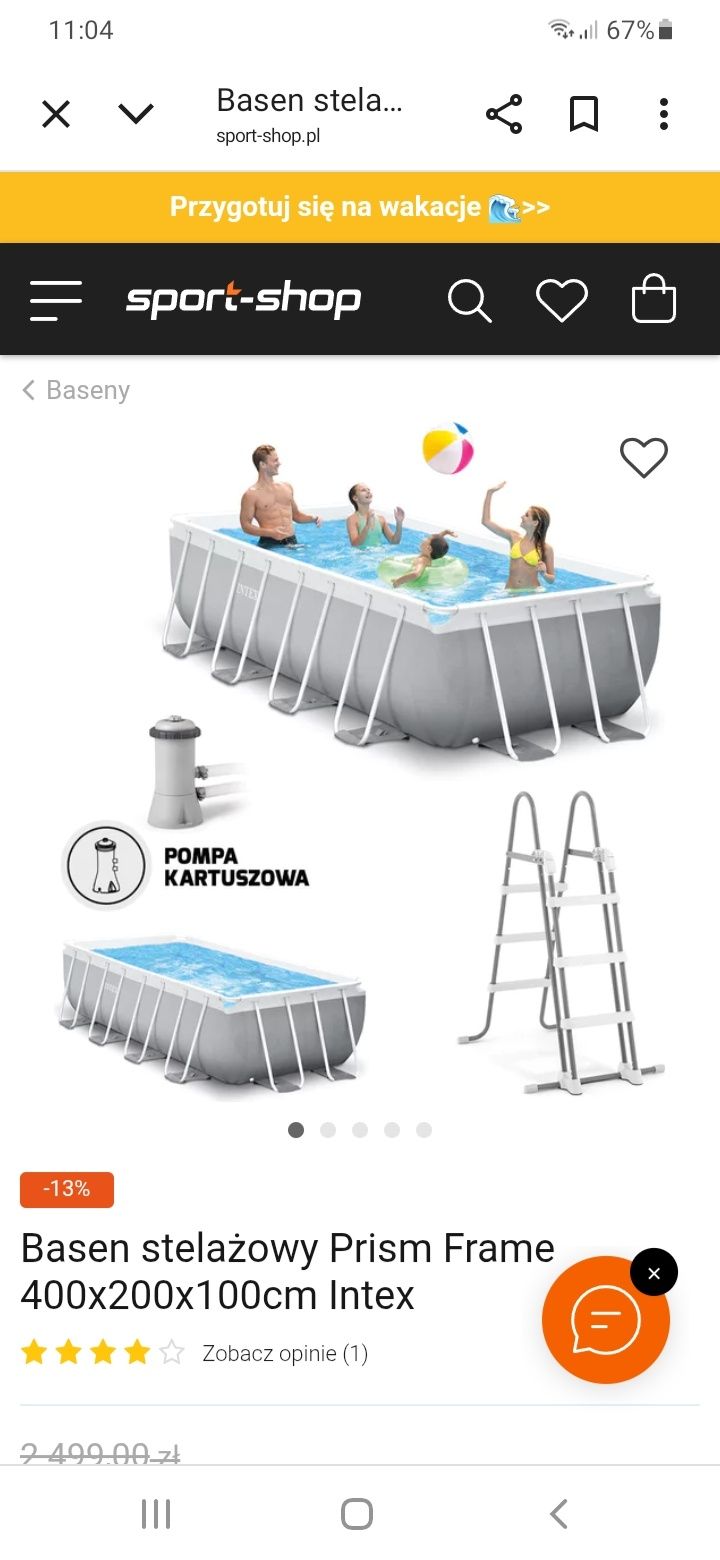720x1560 pixels.
Task: Go to the system home screen
Action: point(357,1514)
